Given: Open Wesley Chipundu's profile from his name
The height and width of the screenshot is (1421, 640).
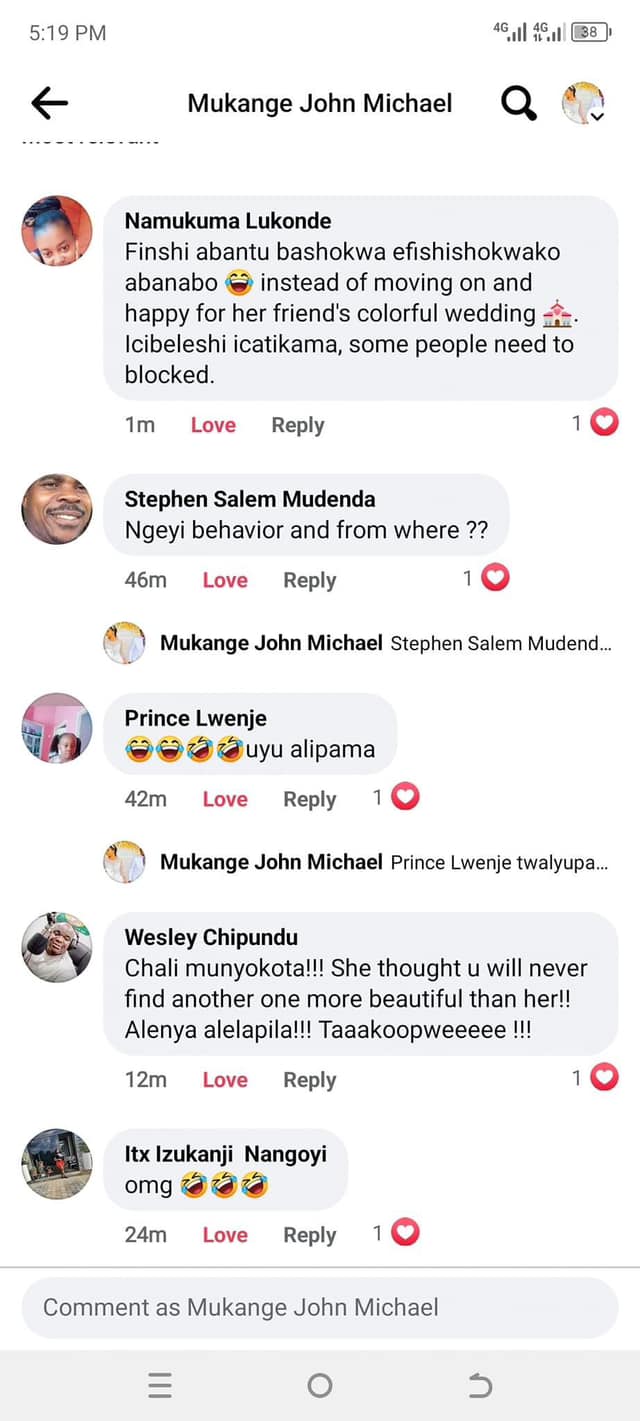Looking at the screenshot, I should coord(211,937).
